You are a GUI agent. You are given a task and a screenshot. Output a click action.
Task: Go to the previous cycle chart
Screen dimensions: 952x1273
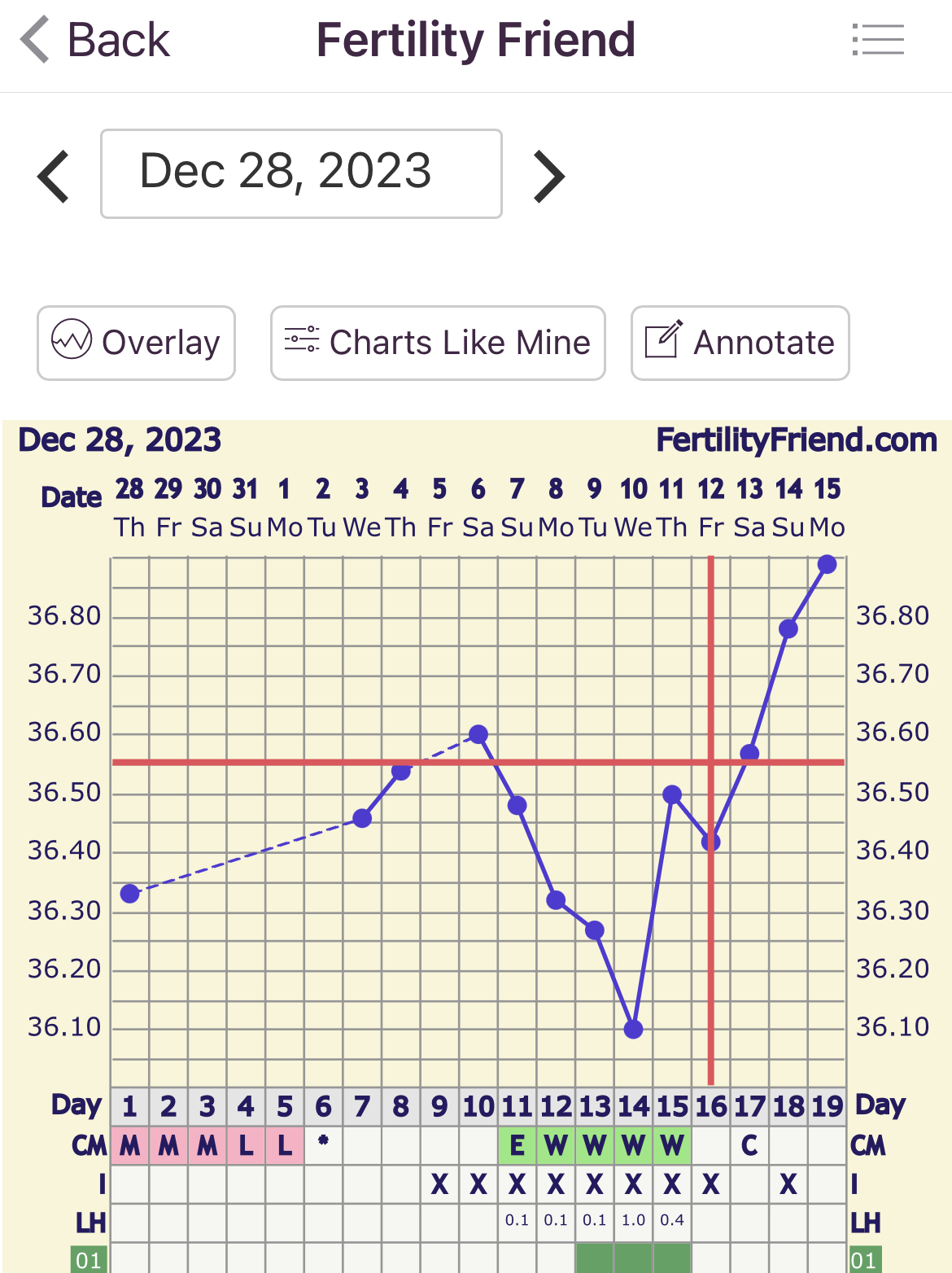(x=54, y=176)
